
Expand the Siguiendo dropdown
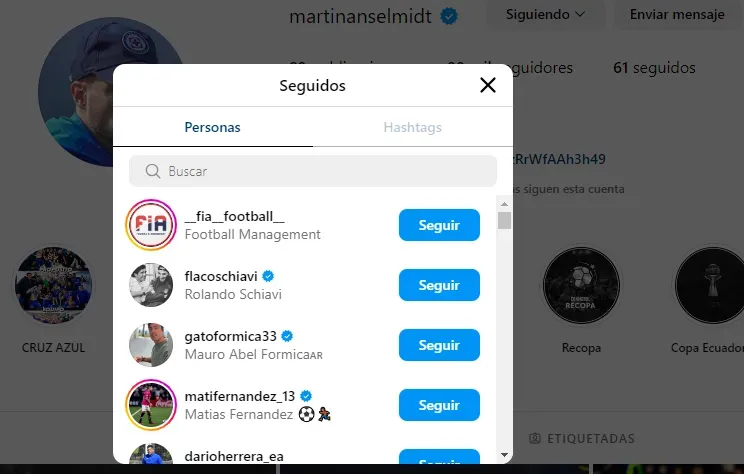coord(545,15)
